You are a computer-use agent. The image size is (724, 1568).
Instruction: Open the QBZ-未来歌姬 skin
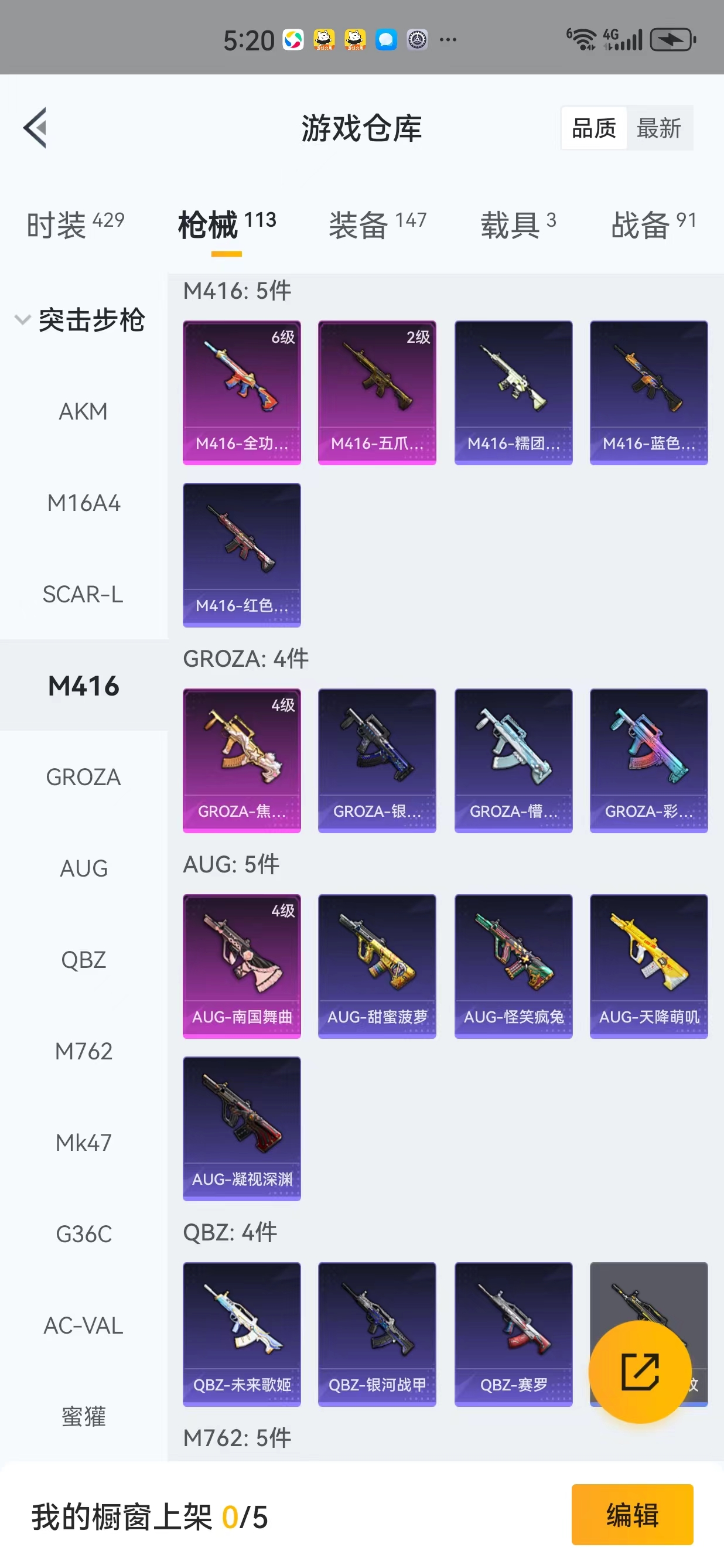point(241,1334)
